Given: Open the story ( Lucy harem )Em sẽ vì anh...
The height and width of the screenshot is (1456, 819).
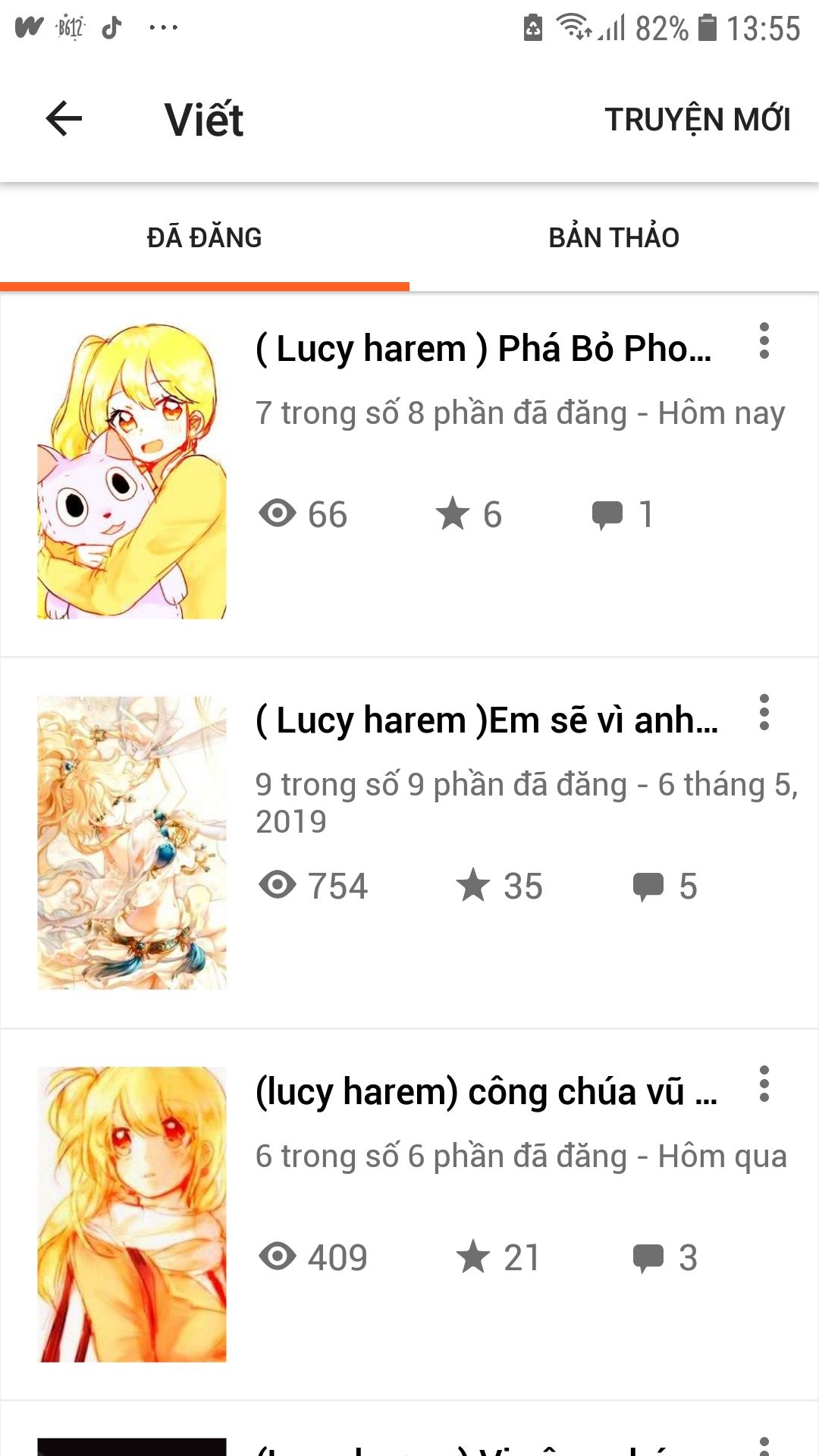Looking at the screenshot, I should tap(485, 721).
